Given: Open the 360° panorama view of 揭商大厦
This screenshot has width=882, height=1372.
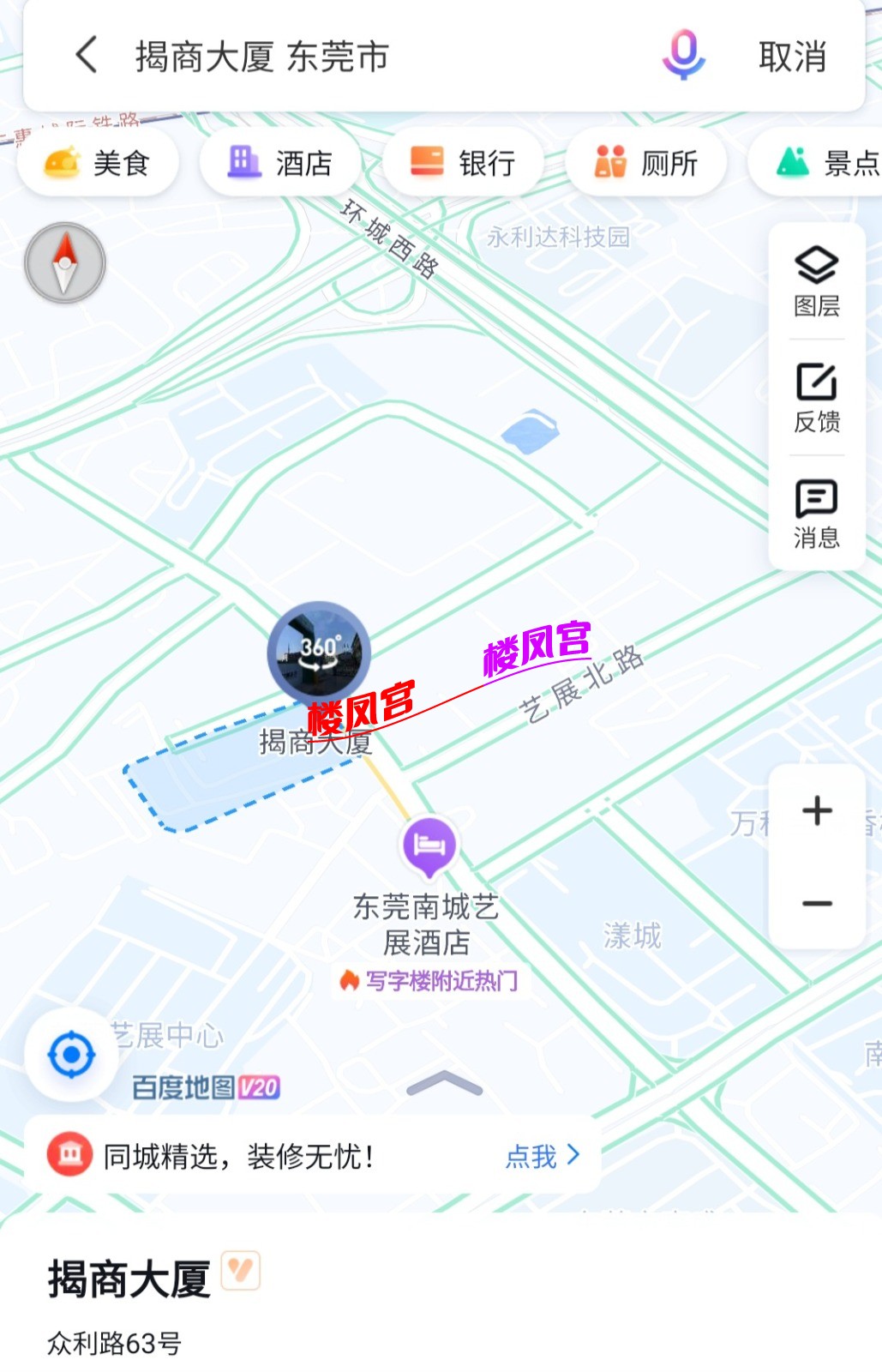Looking at the screenshot, I should click(318, 652).
